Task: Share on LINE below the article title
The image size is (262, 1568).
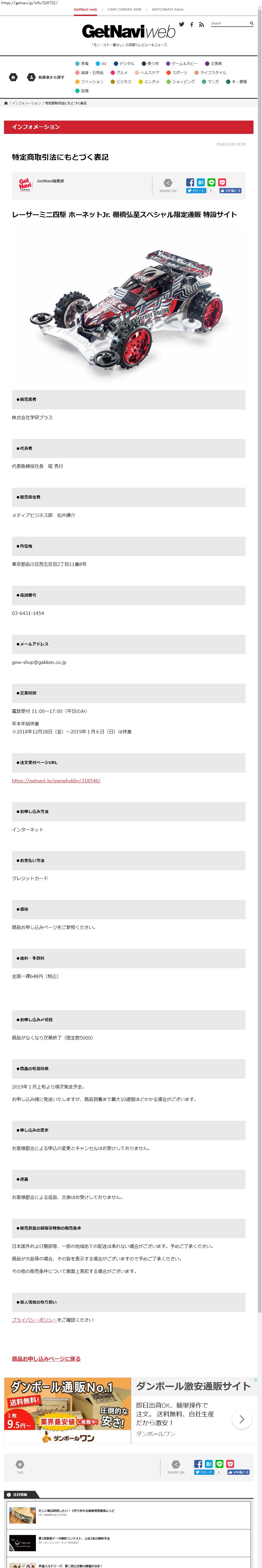Action: tap(211, 182)
